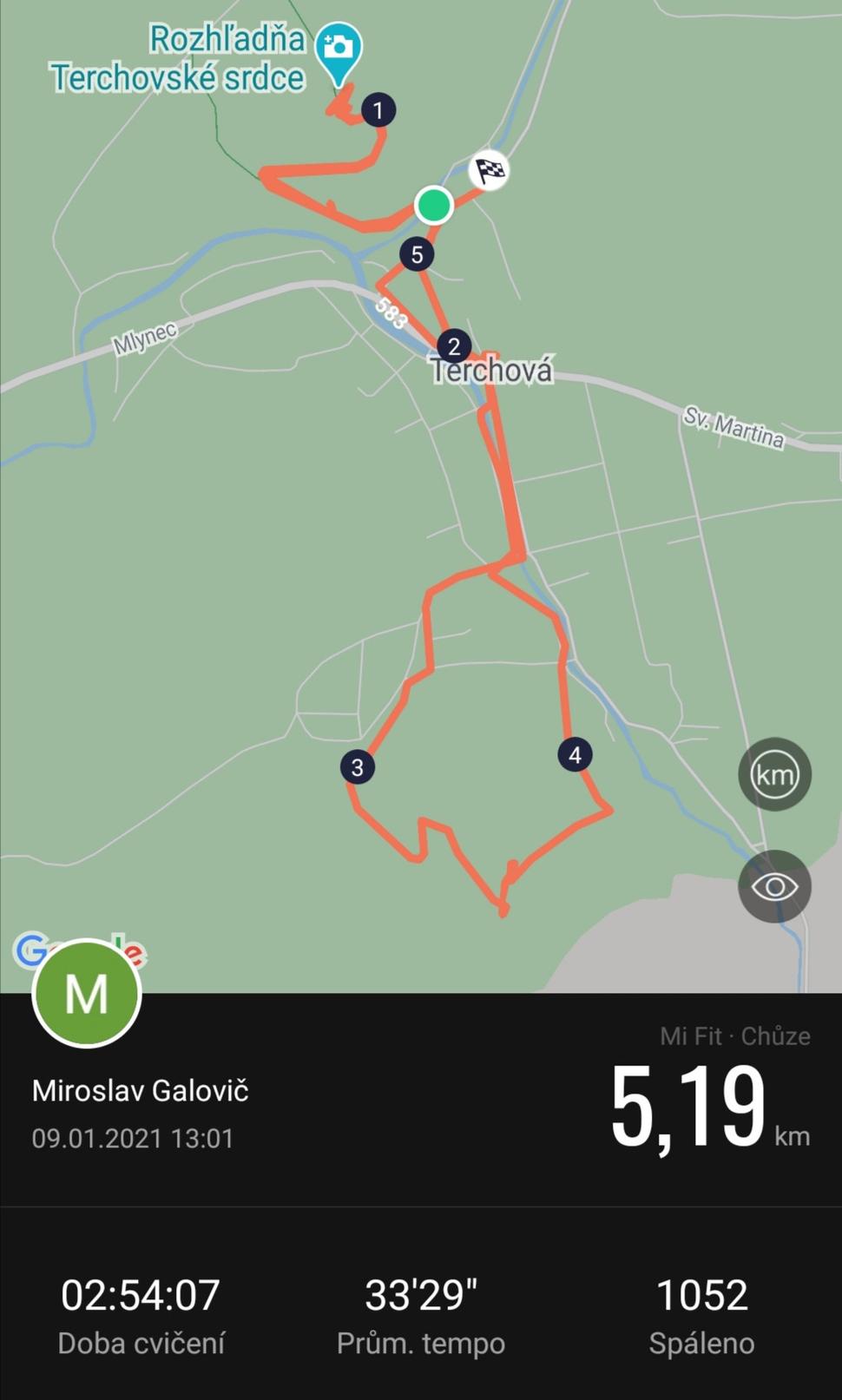Open the Rozhľadňa Terchovské srdce marker
Viewport: 842px width, 1400px height.
[338, 49]
